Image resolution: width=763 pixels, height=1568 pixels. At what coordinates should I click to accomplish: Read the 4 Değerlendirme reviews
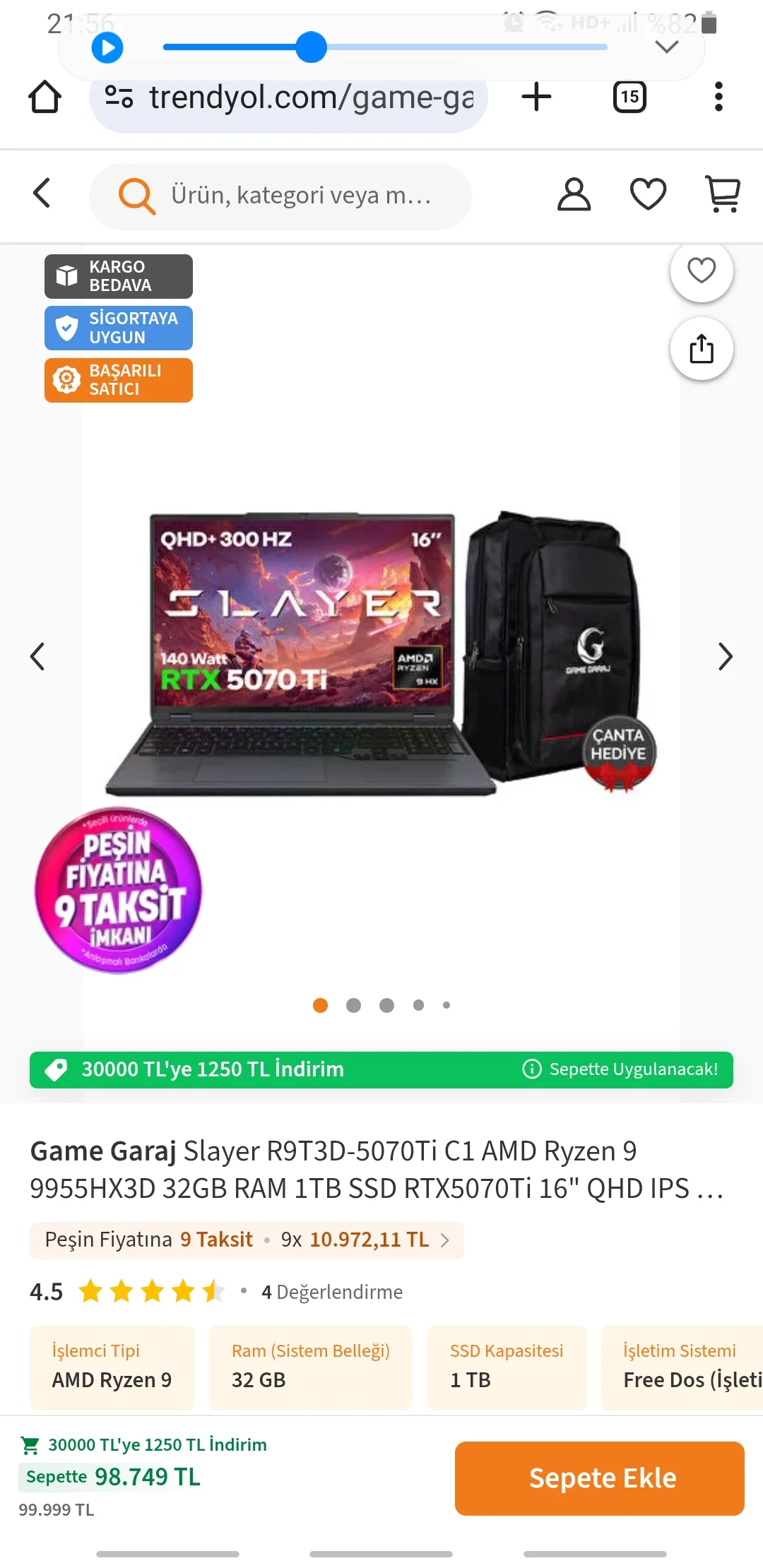point(332,1292)
